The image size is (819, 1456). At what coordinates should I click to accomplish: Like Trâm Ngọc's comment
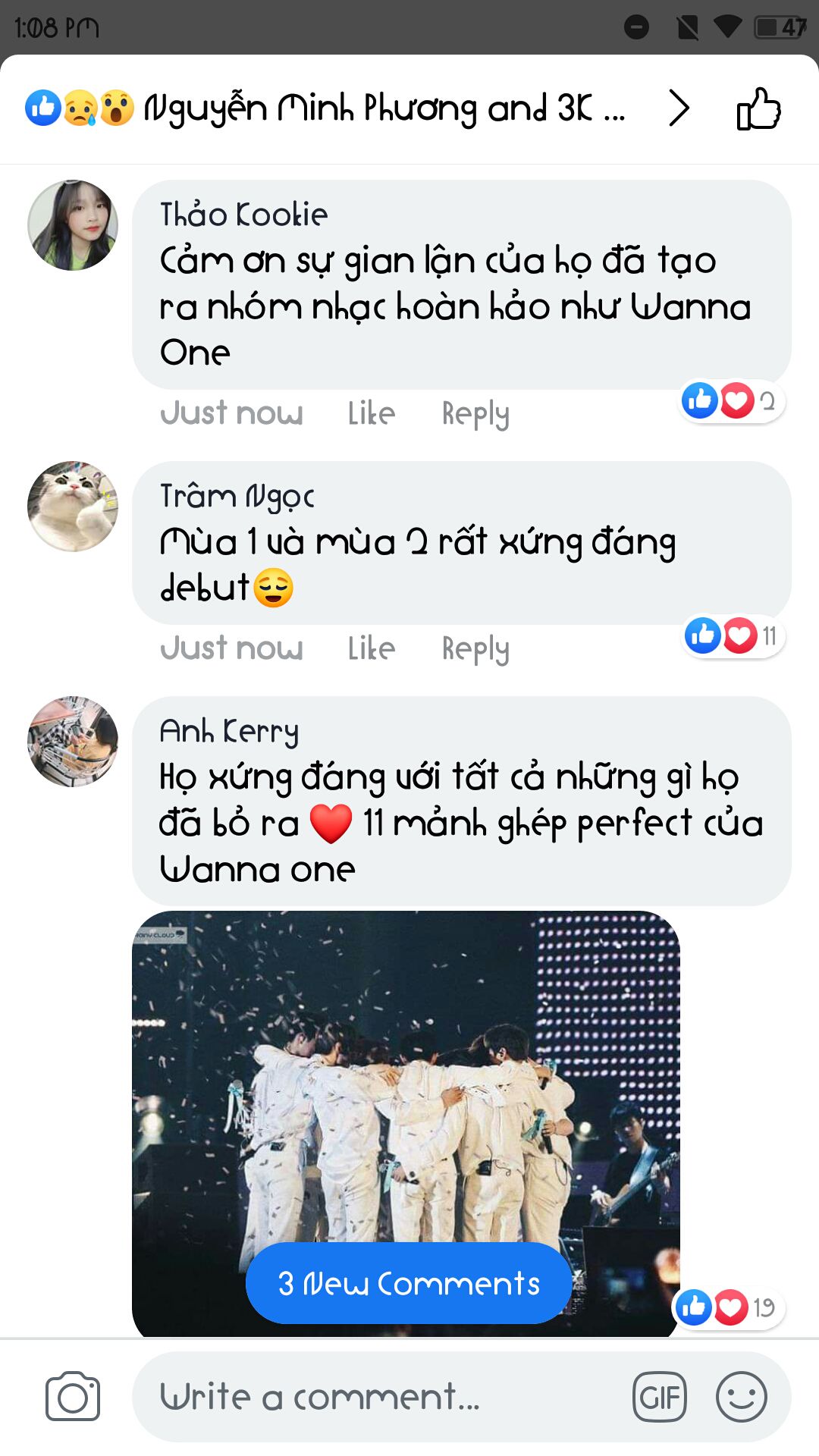(x=372, y=648)
